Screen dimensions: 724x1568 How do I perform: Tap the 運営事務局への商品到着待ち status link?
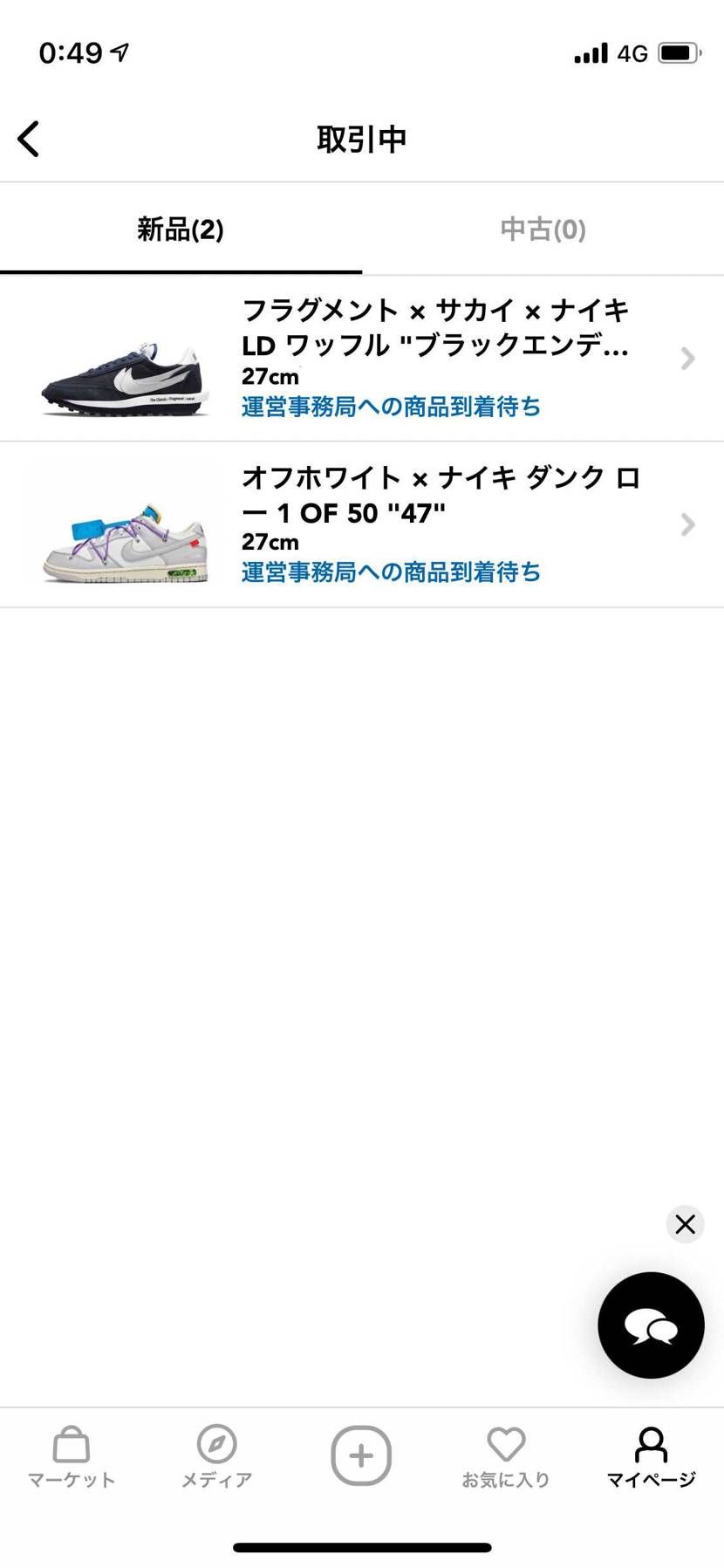tap(390, 407)
